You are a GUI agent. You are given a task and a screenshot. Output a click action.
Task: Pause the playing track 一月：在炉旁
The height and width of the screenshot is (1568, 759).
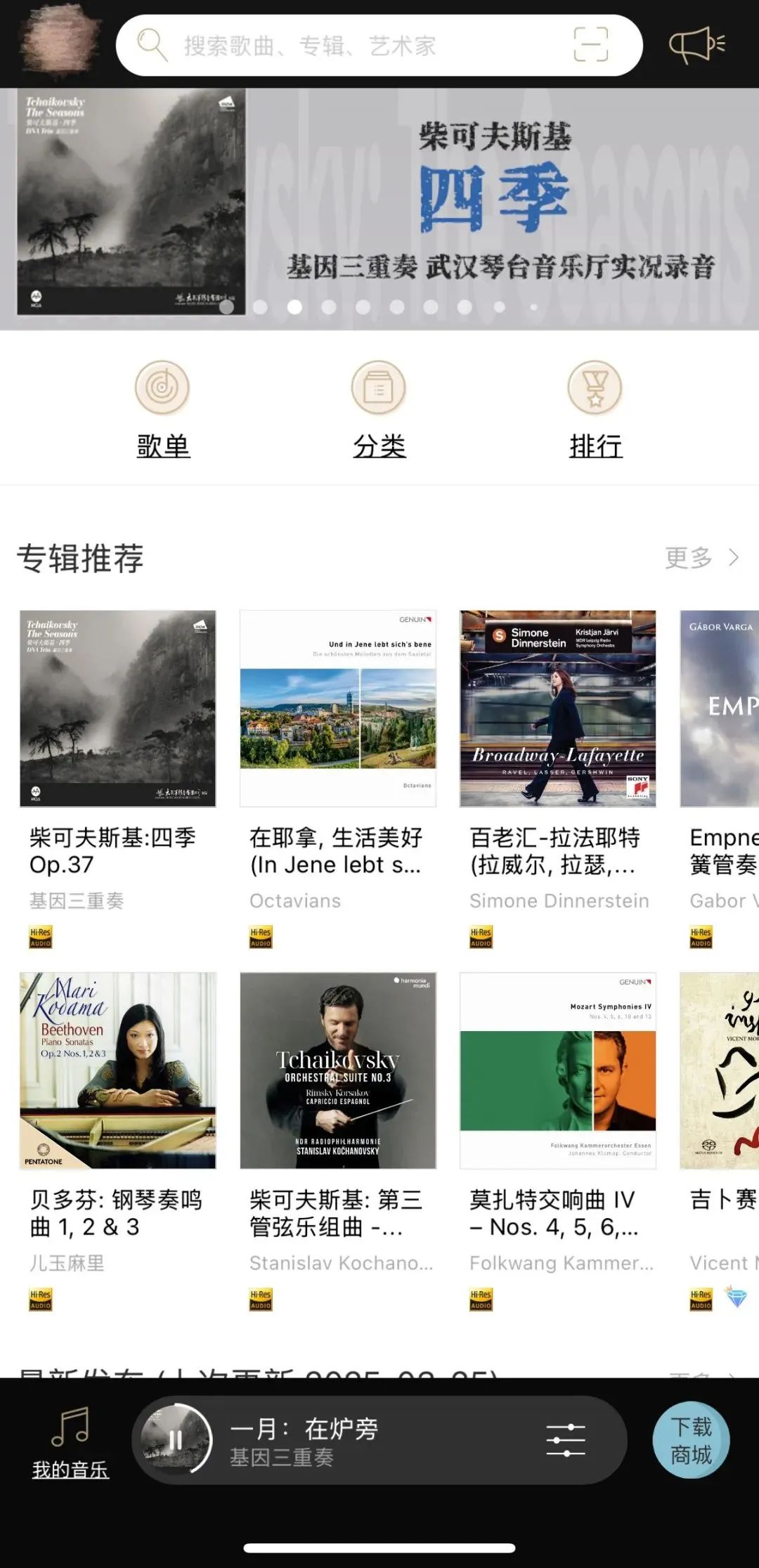[176, 1440]
